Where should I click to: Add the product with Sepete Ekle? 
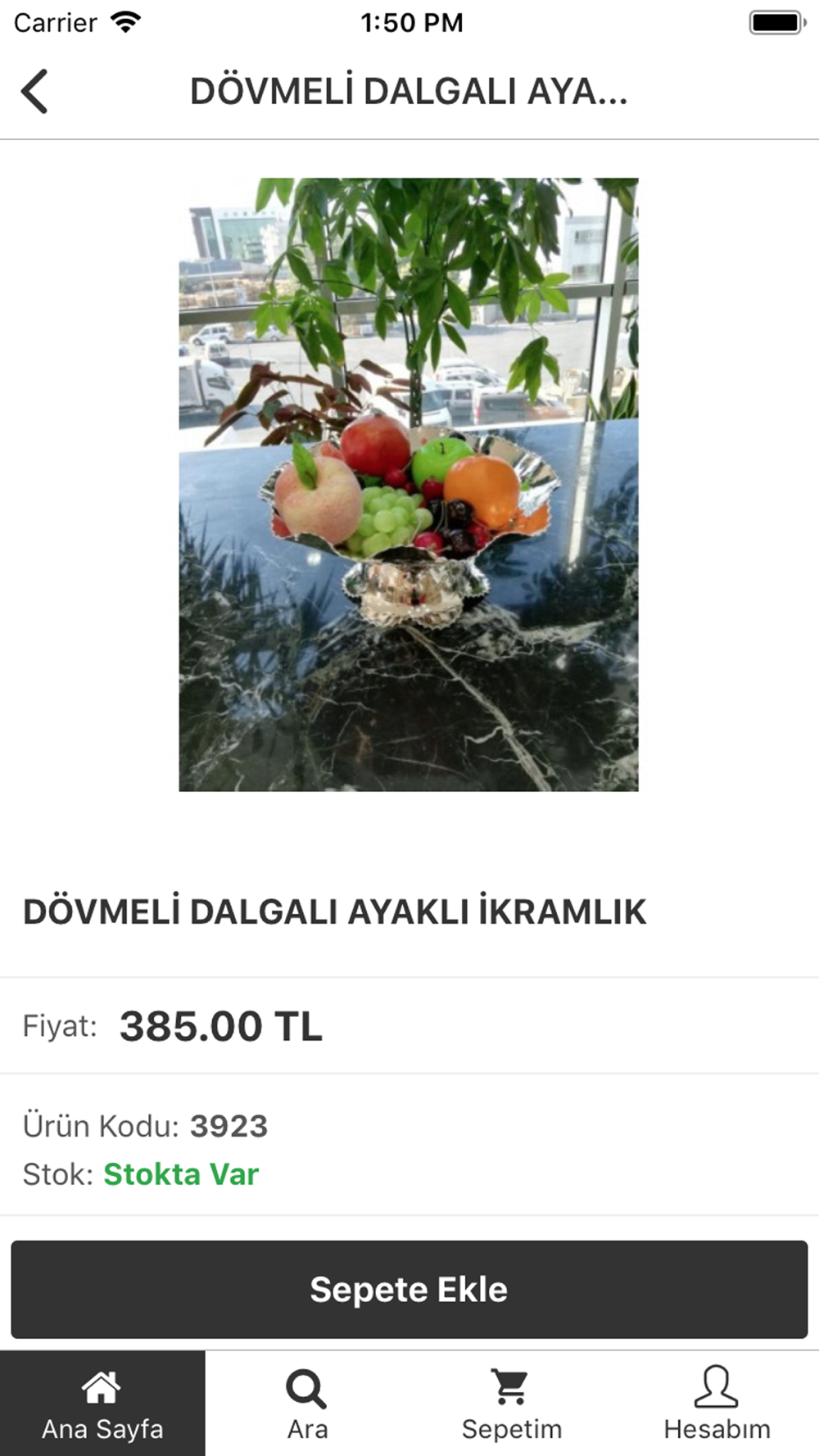point(409,1289)
